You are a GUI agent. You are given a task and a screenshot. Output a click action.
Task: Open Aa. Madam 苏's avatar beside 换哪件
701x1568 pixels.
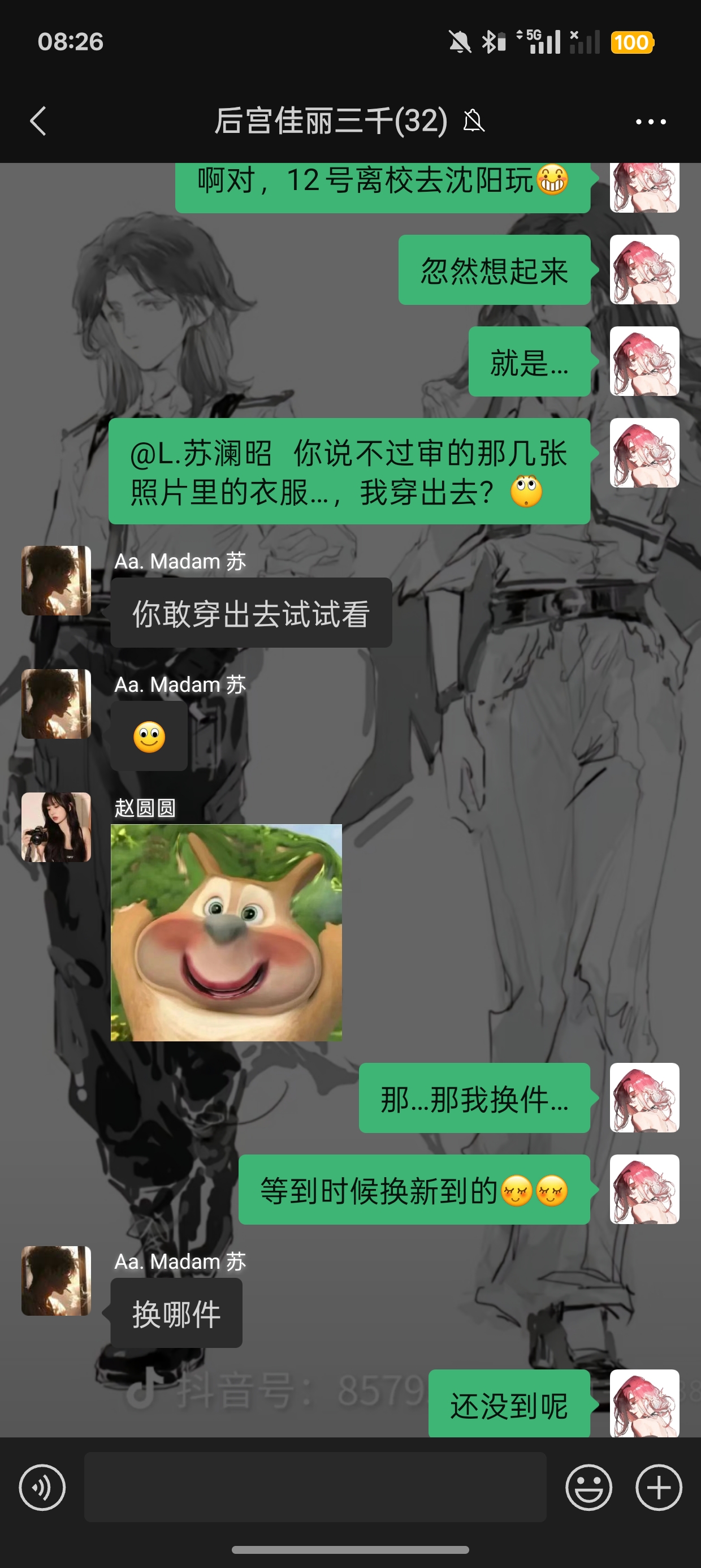(x=56, y=1280)
